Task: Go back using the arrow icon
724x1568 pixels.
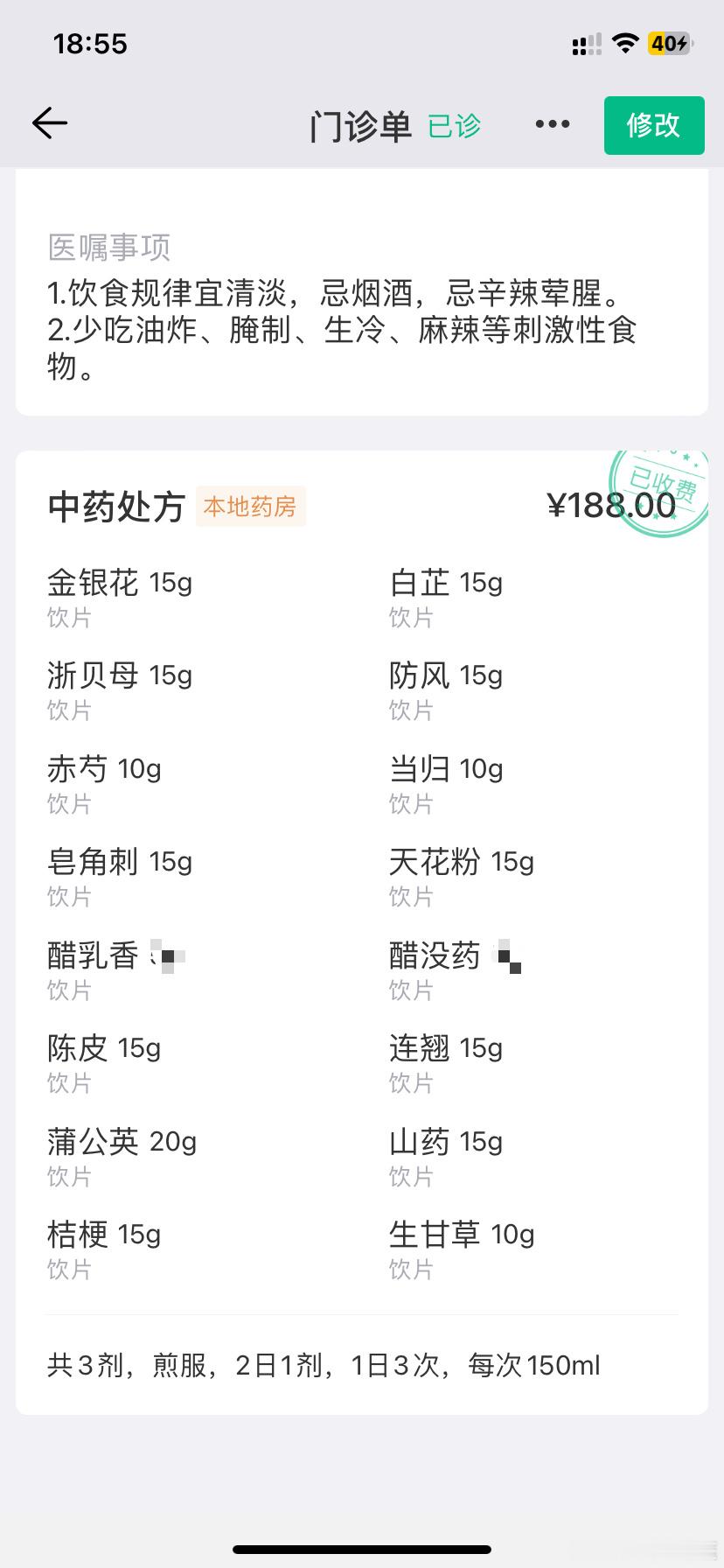Action: point(50,123)
